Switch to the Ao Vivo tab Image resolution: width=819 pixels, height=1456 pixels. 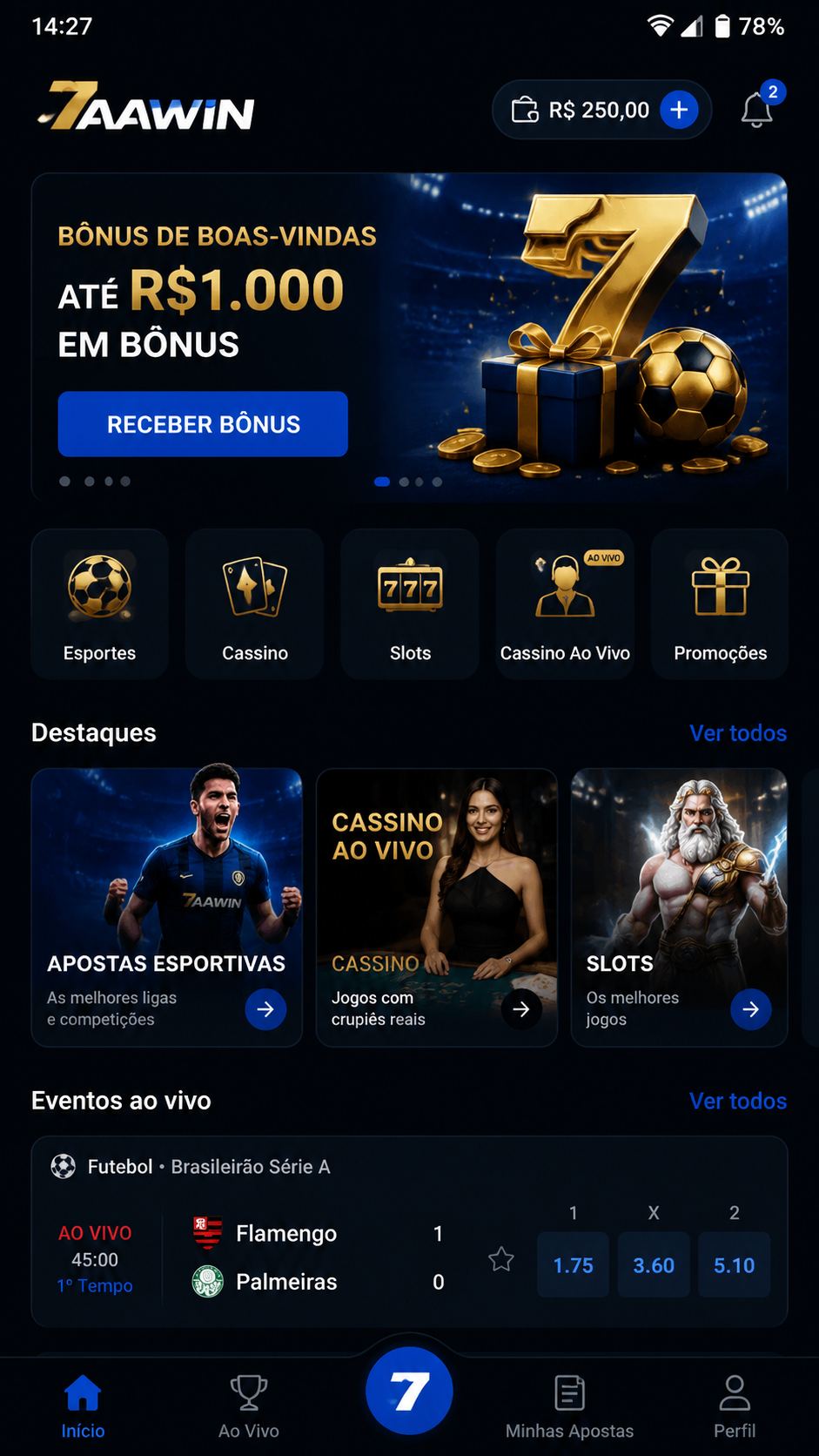tap(249, 1406)
